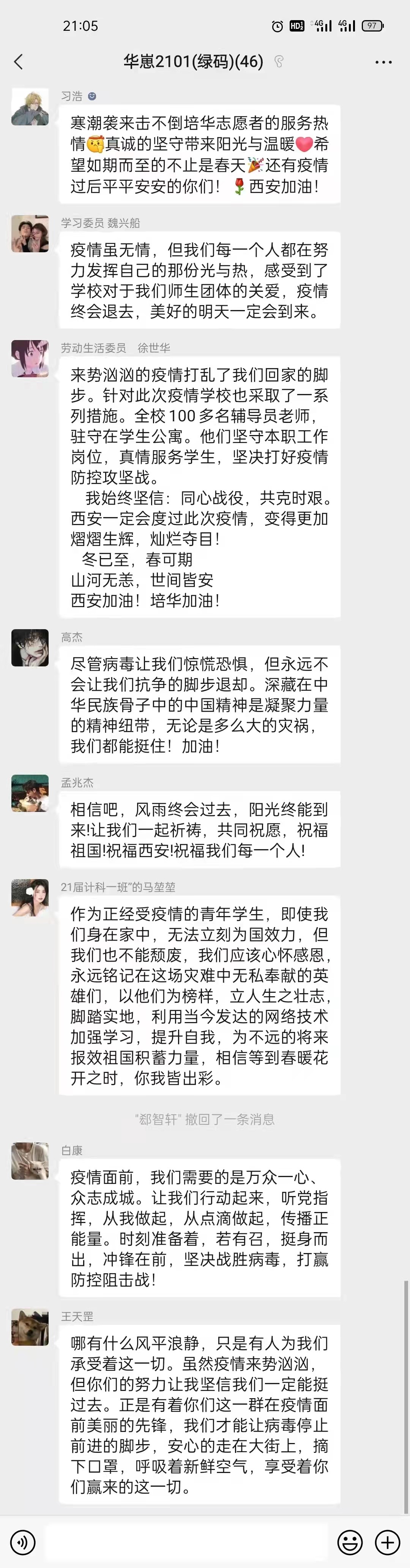Screen dimensions: 410x1568
Task: Open 魏兴船's avatar profile
Action: coord(30,234)
